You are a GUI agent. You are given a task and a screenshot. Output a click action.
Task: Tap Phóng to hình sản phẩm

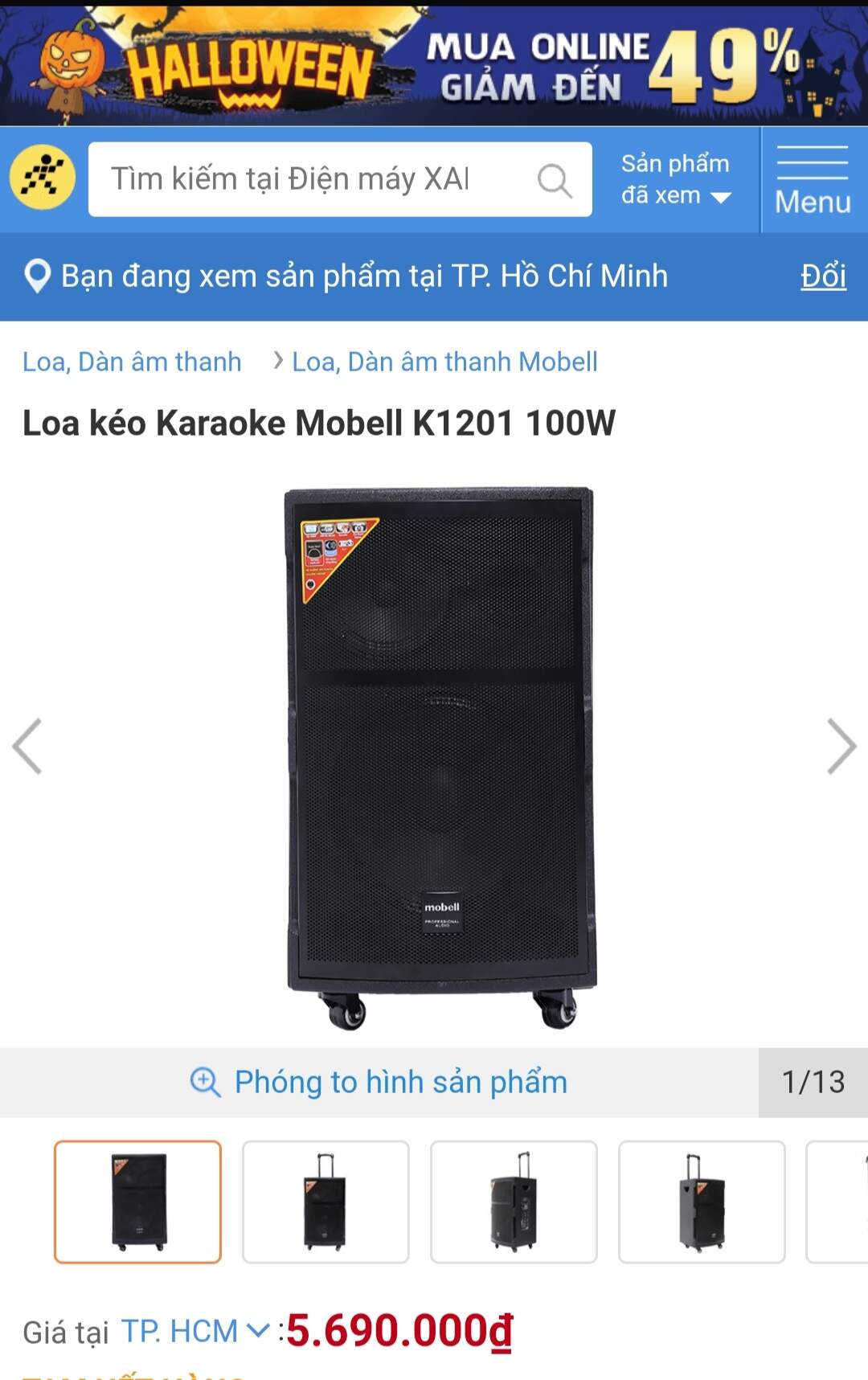379,1082
